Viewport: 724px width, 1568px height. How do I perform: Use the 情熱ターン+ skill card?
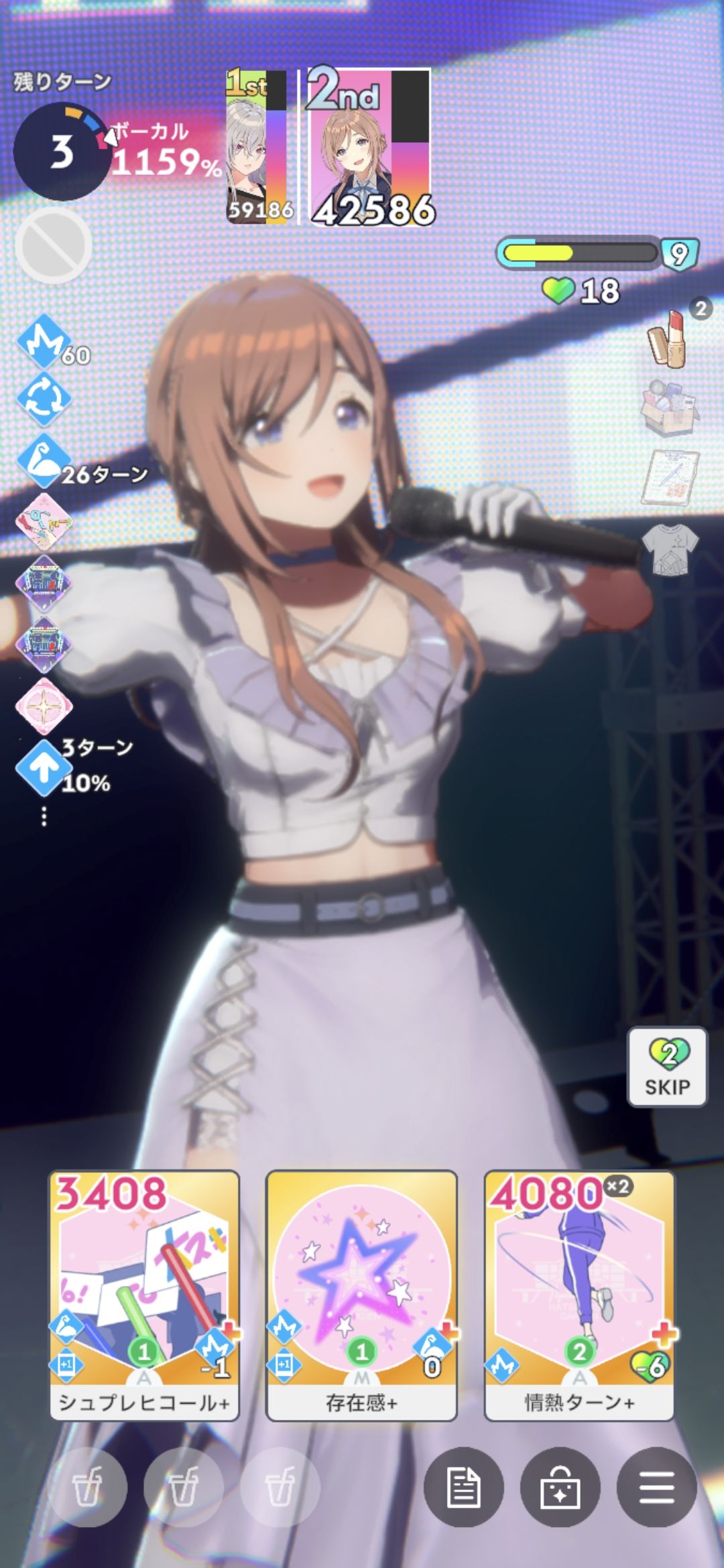[x=579, y=1295]
